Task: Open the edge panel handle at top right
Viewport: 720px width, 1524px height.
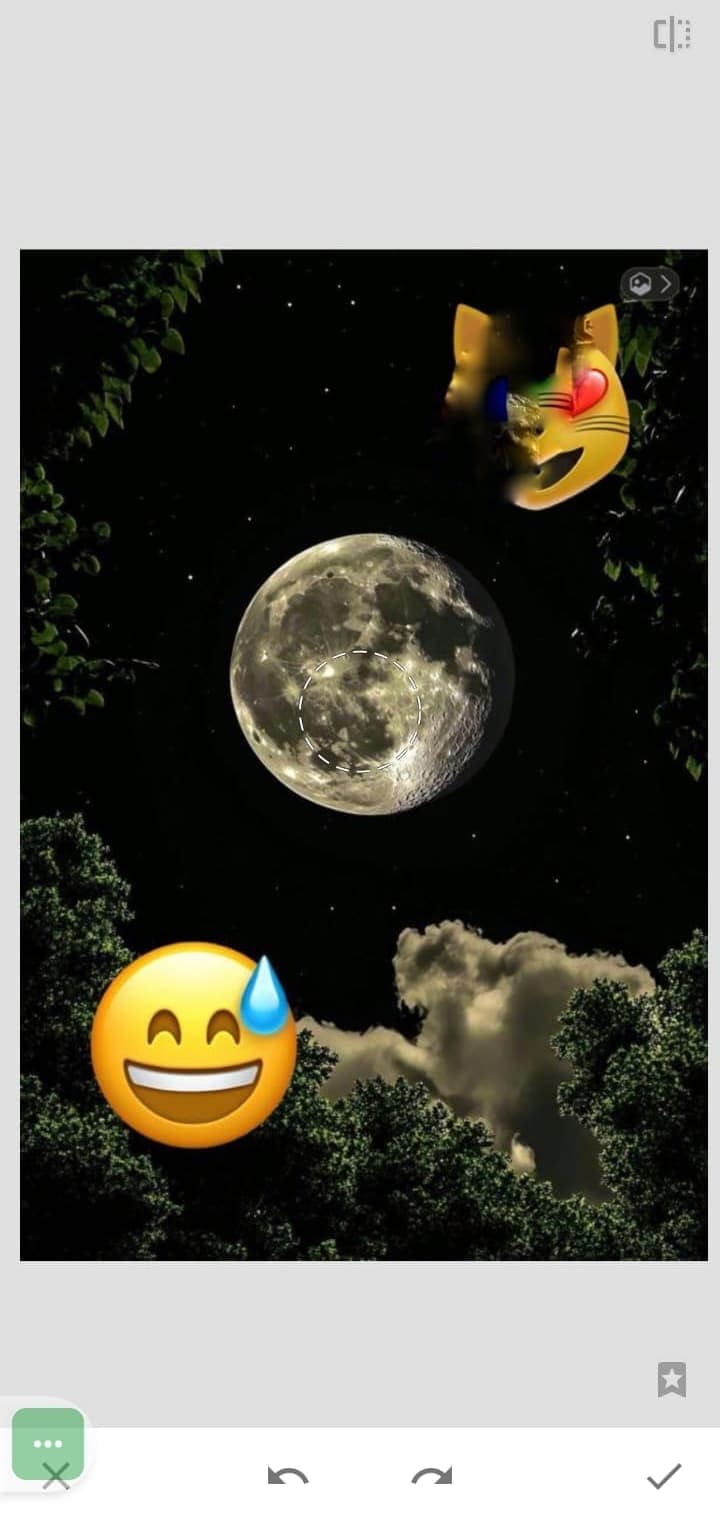Action: click(672, 33)
